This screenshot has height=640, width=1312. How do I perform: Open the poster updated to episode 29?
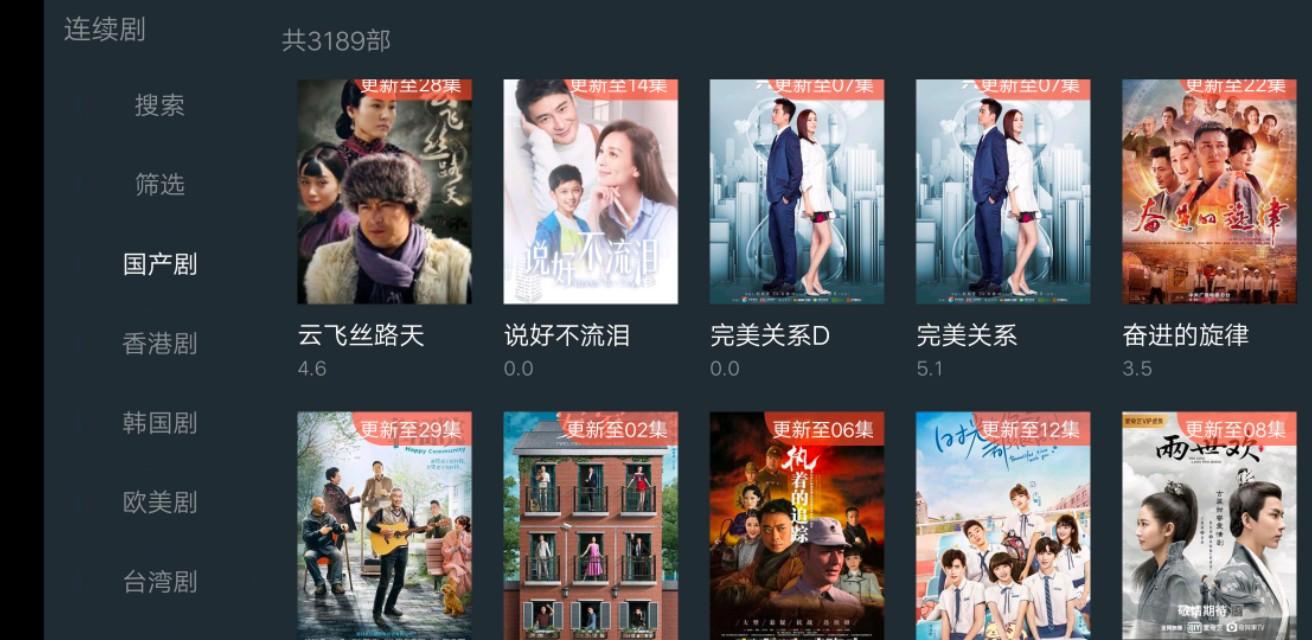coord(384,525)
